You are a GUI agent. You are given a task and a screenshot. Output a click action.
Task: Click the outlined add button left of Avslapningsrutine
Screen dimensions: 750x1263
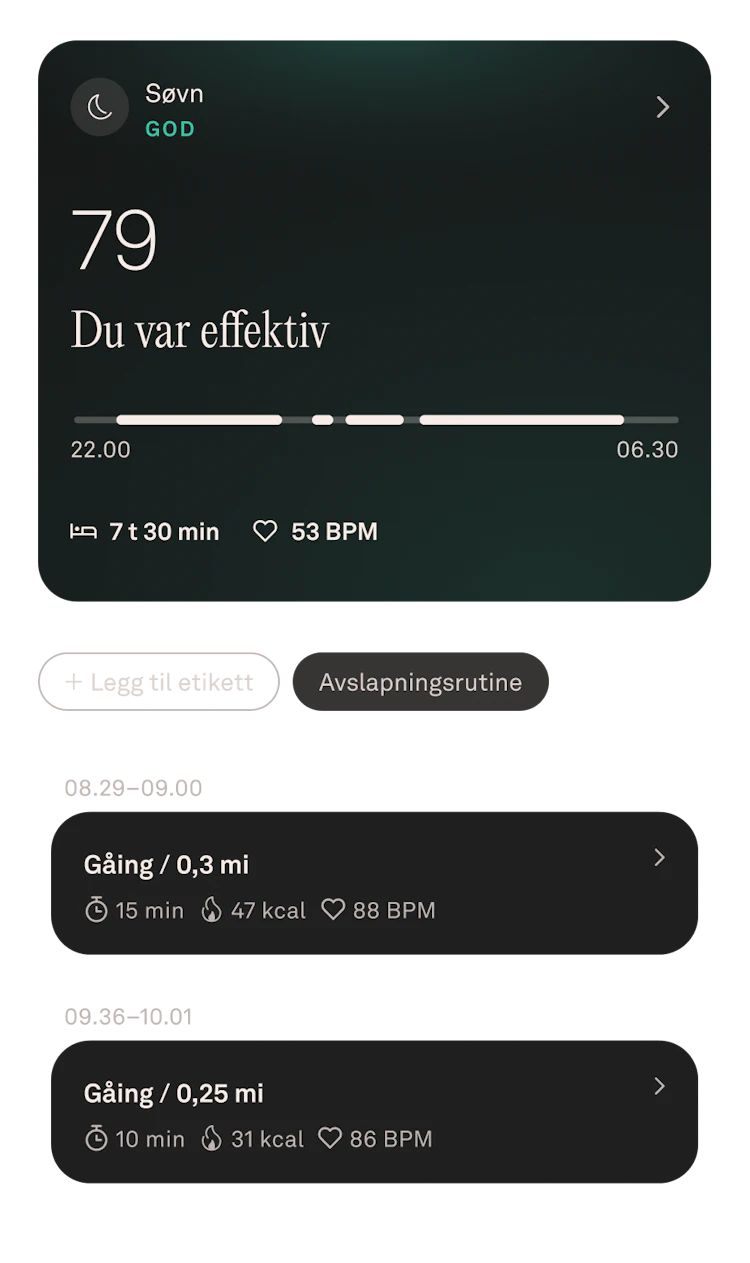tap(157, 681)
